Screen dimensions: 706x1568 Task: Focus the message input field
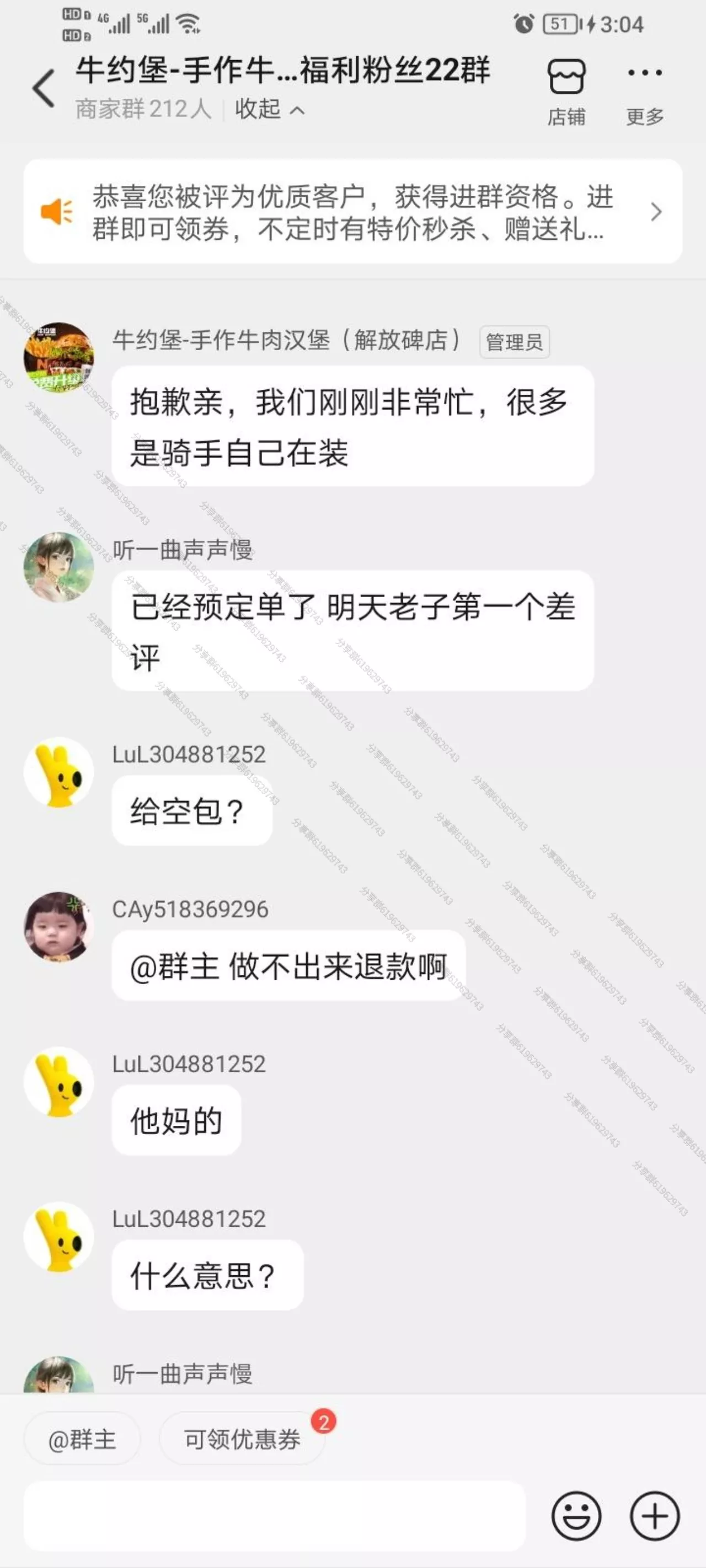pyautogui.click(x=275, y=1516)
